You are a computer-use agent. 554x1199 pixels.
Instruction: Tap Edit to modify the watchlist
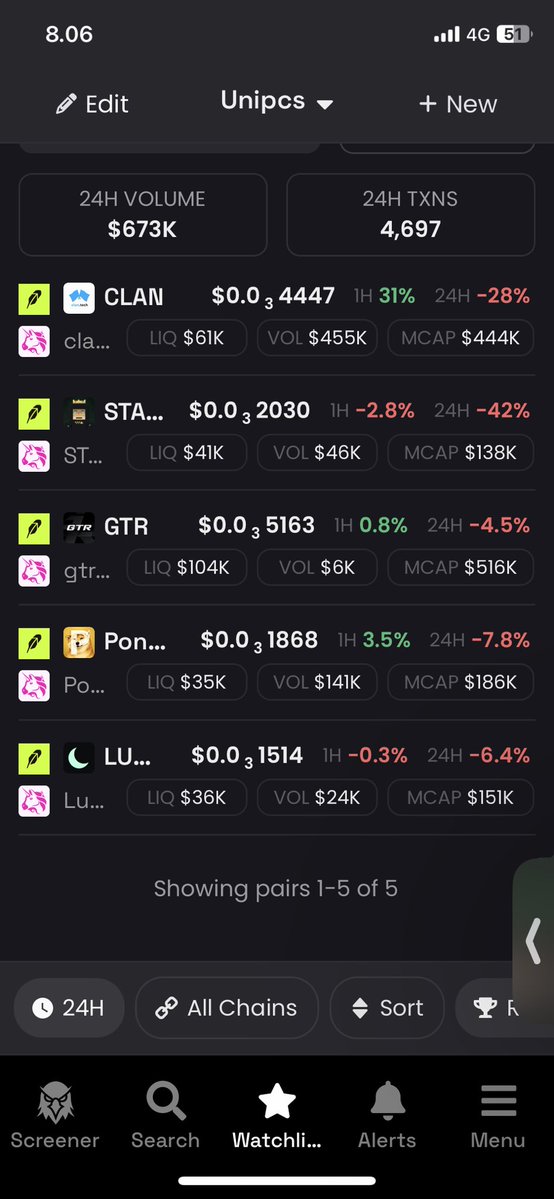click(x=93, y=104)
